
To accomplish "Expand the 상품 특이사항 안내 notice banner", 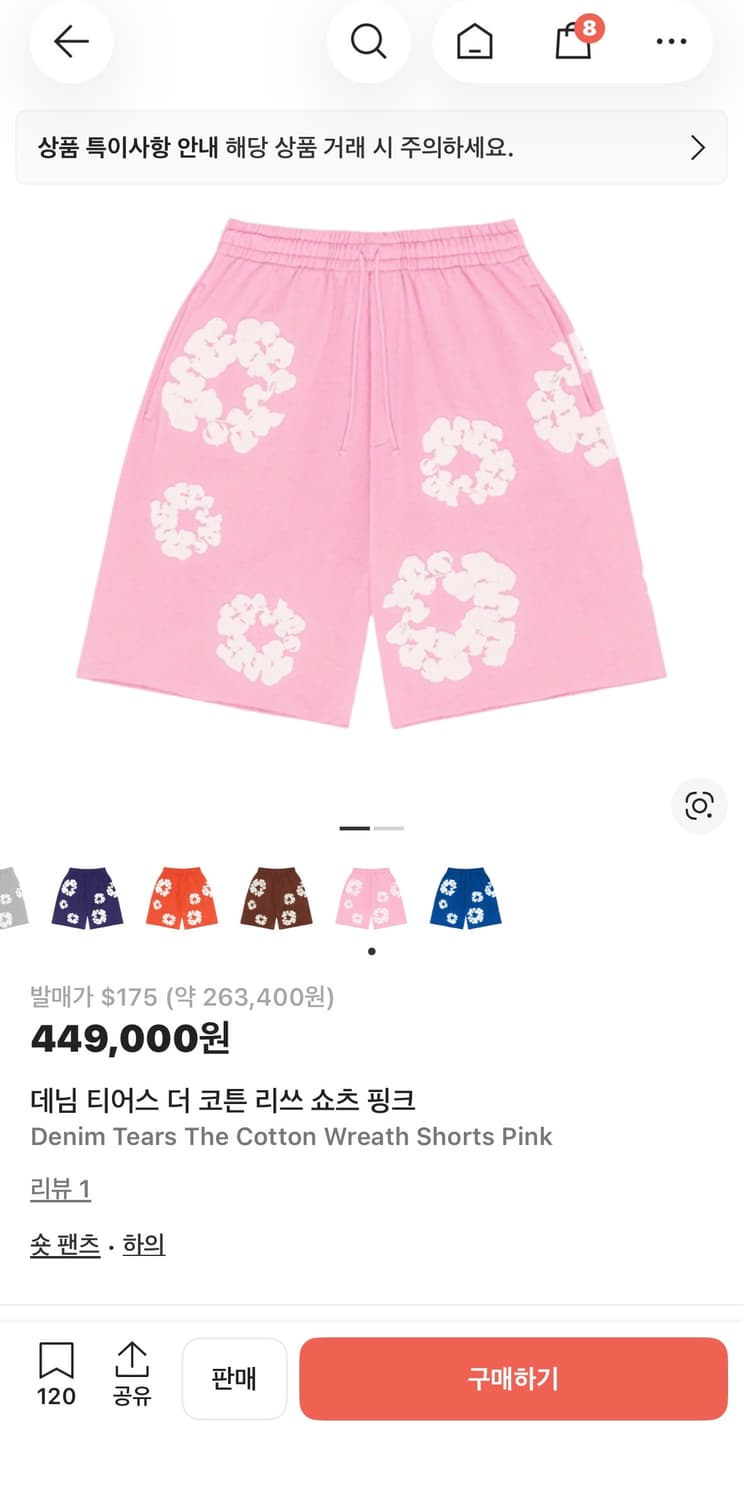I will 371,148.
